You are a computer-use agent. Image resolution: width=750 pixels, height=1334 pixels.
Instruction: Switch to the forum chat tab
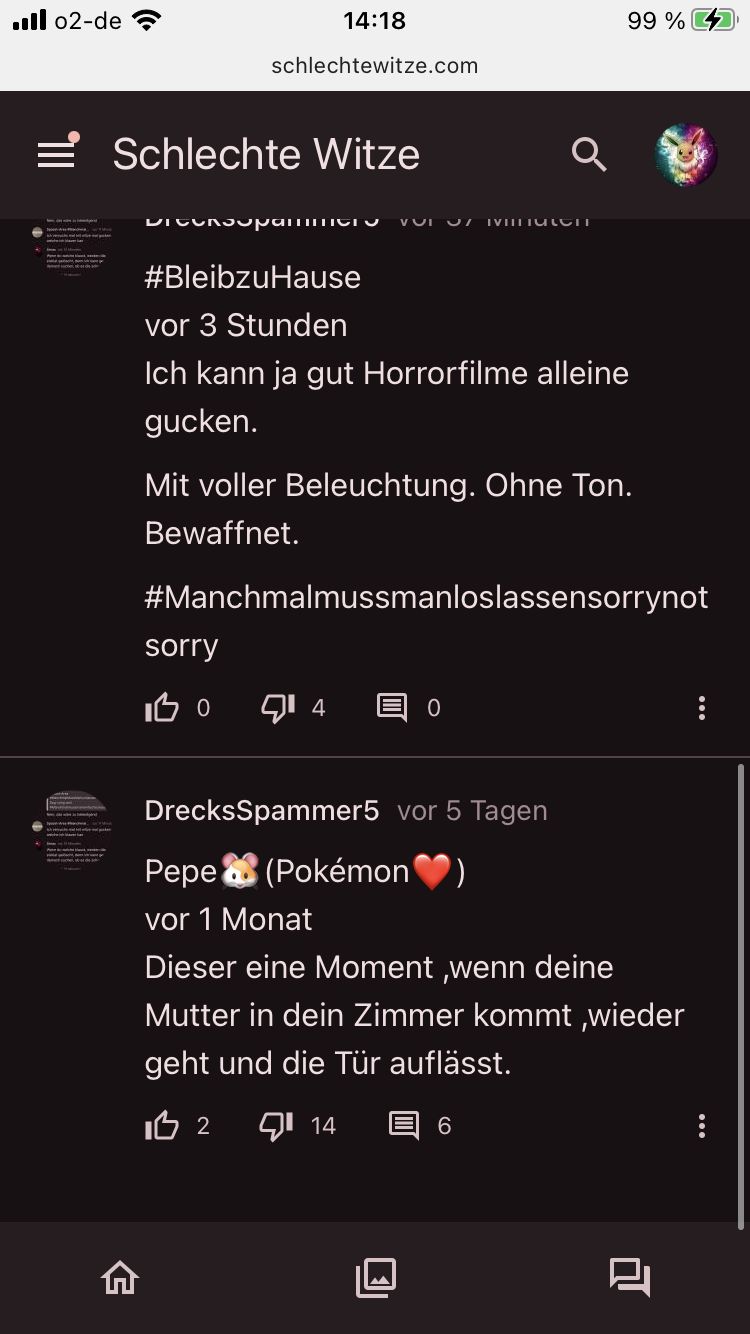pos(630,1277)
